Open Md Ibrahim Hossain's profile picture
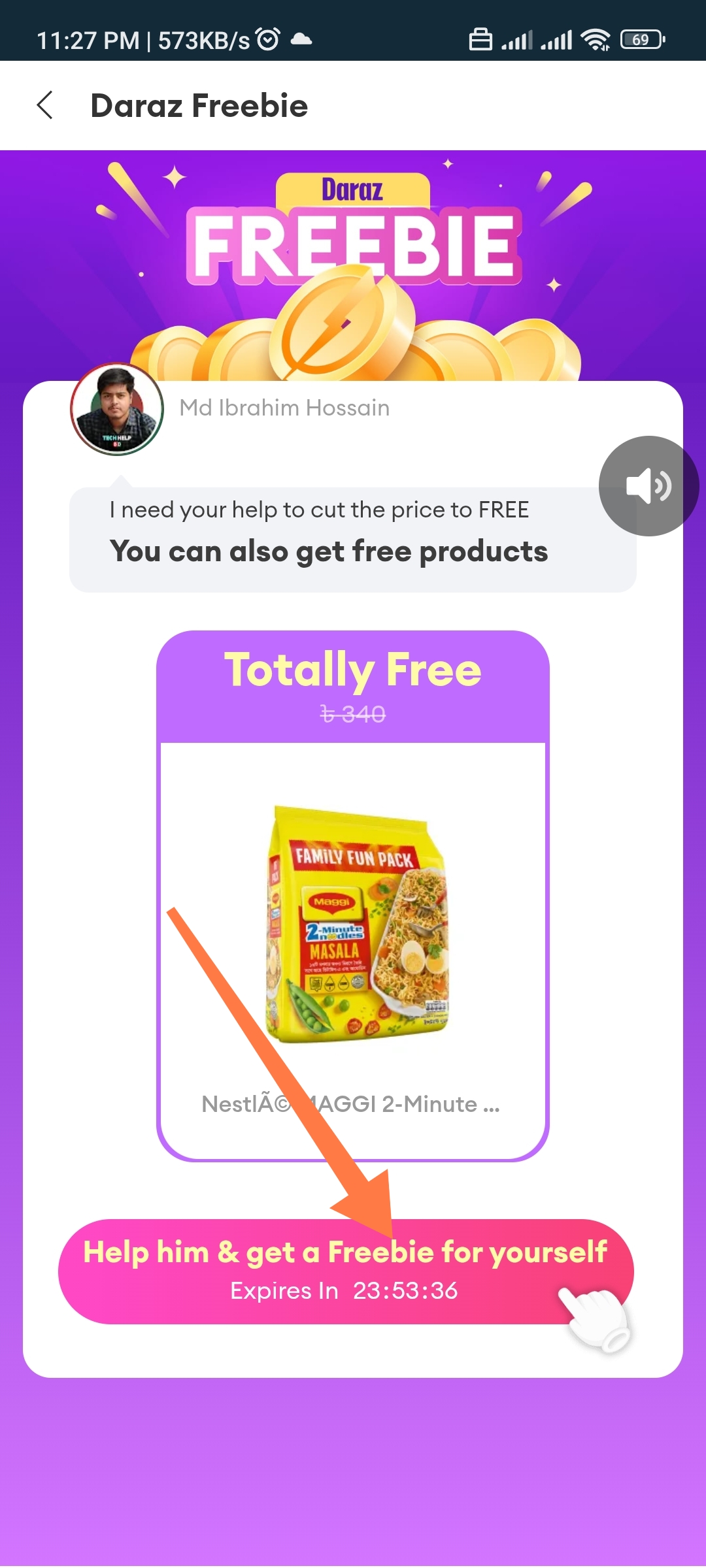 117,409
